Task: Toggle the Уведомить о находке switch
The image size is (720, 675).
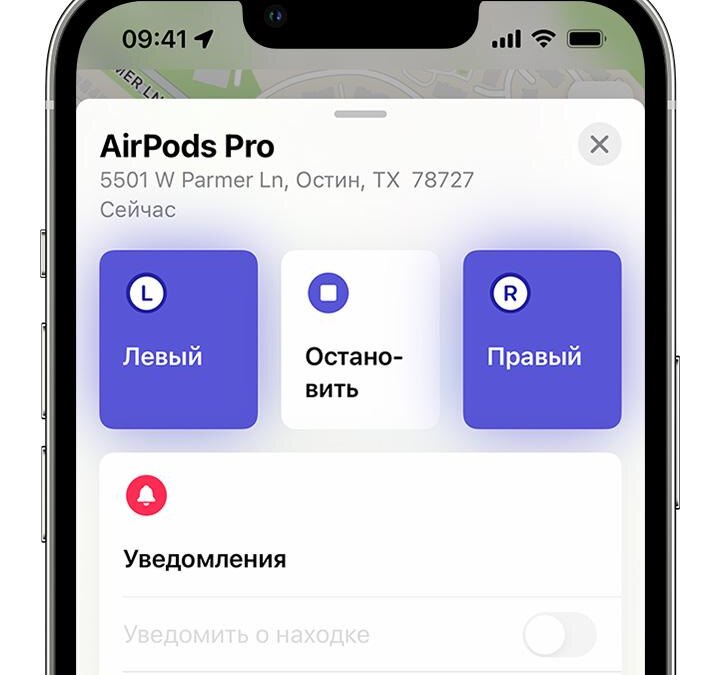Action: (559, 635)
